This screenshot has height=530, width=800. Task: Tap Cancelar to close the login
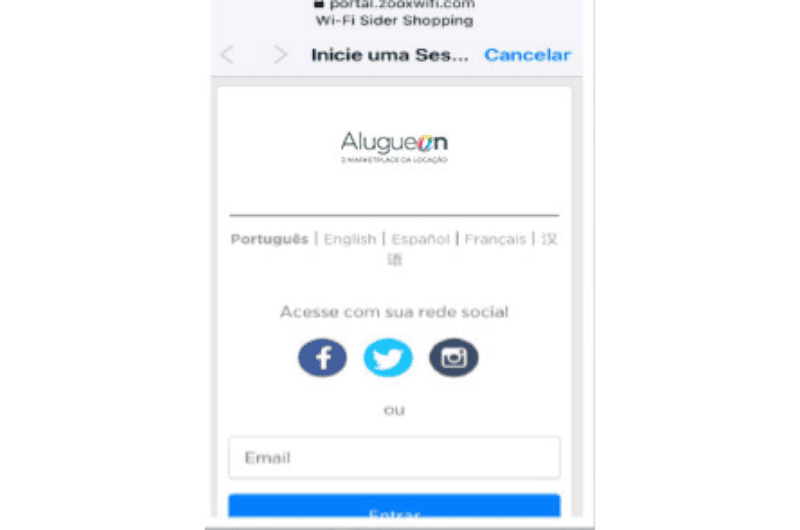tap(527, 55)
